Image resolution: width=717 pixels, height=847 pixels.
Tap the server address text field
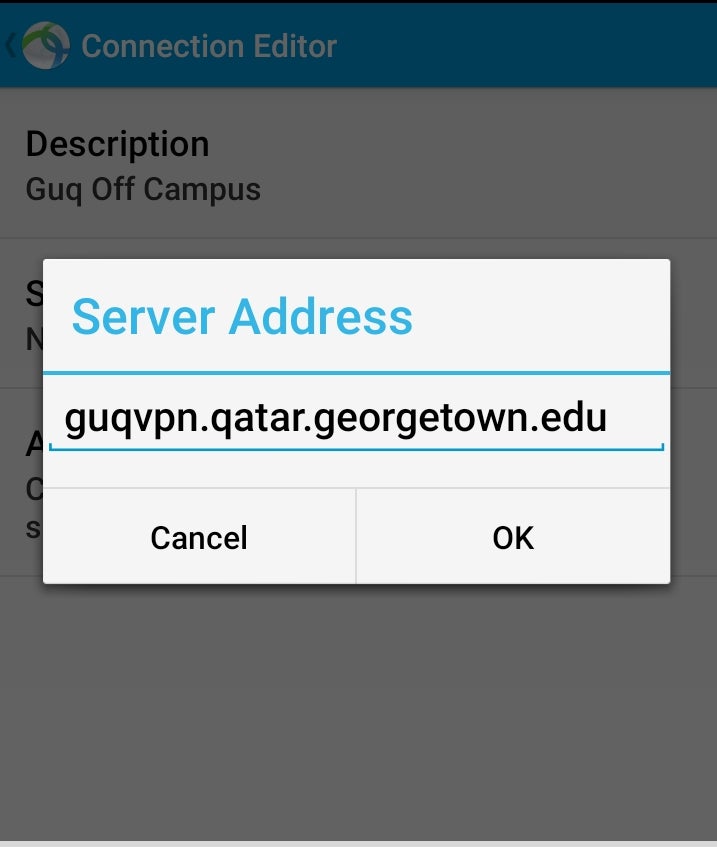click(356, 419)
